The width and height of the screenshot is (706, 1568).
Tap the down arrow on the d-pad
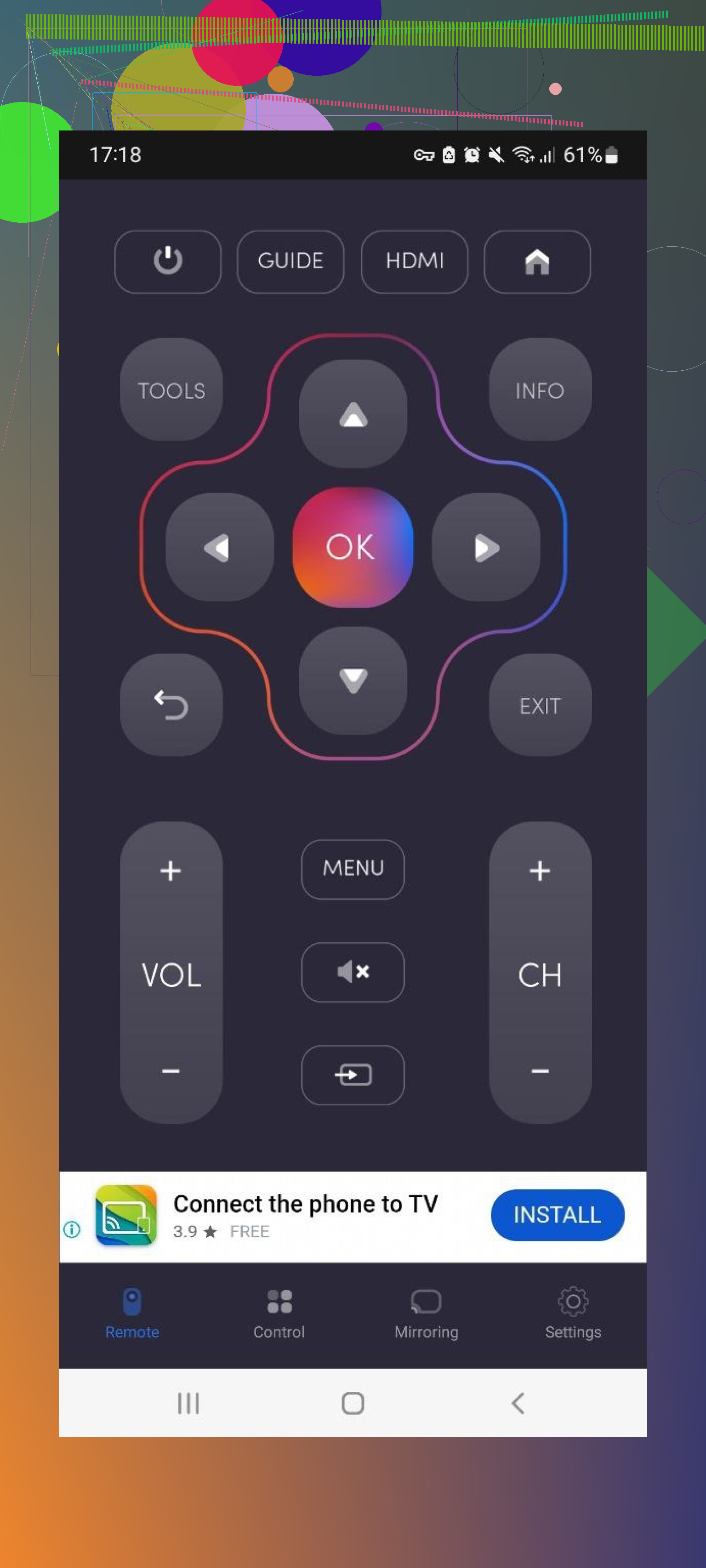pyautogui.click(x=353, y=680)
